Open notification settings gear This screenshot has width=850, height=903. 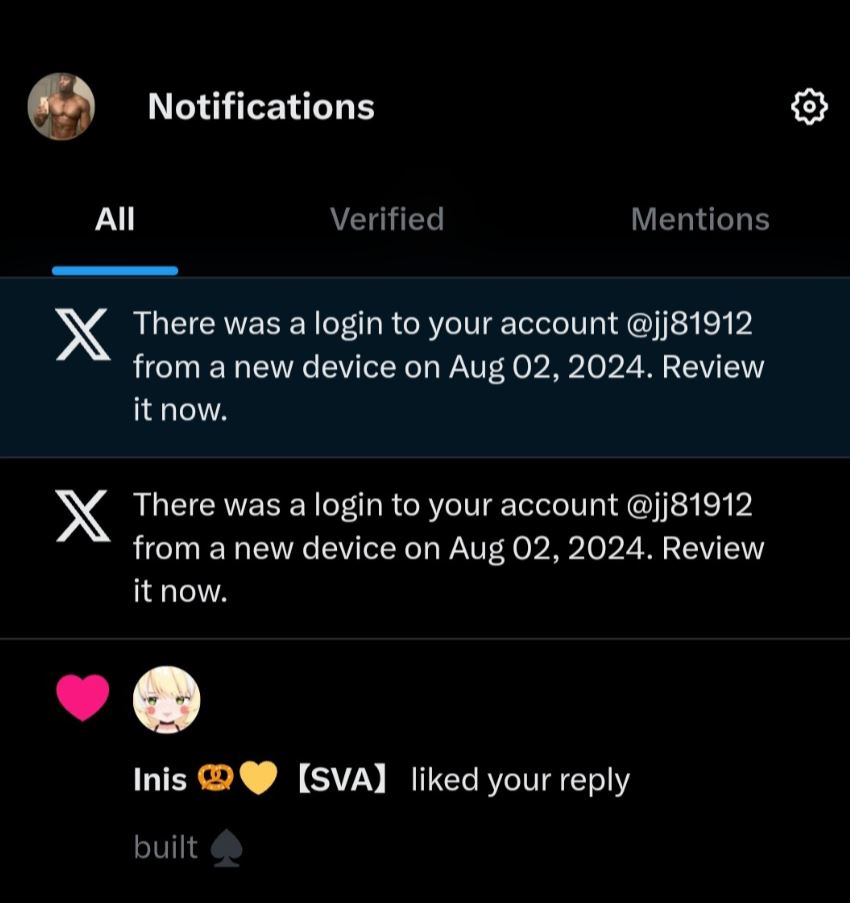pyautogui.click(x=808, y=106)
